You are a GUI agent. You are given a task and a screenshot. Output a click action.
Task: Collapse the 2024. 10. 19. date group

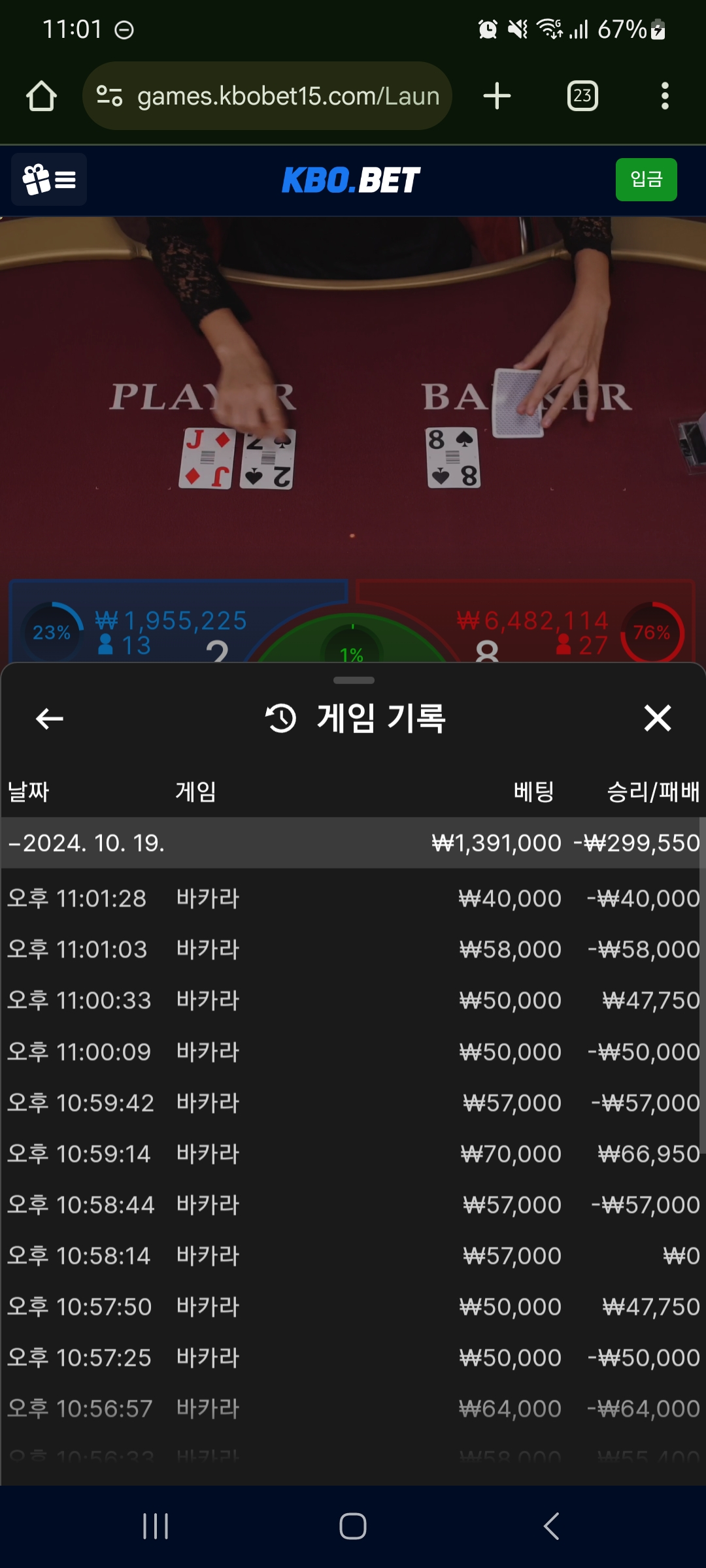pyautogui.click(x=85, y=843)
